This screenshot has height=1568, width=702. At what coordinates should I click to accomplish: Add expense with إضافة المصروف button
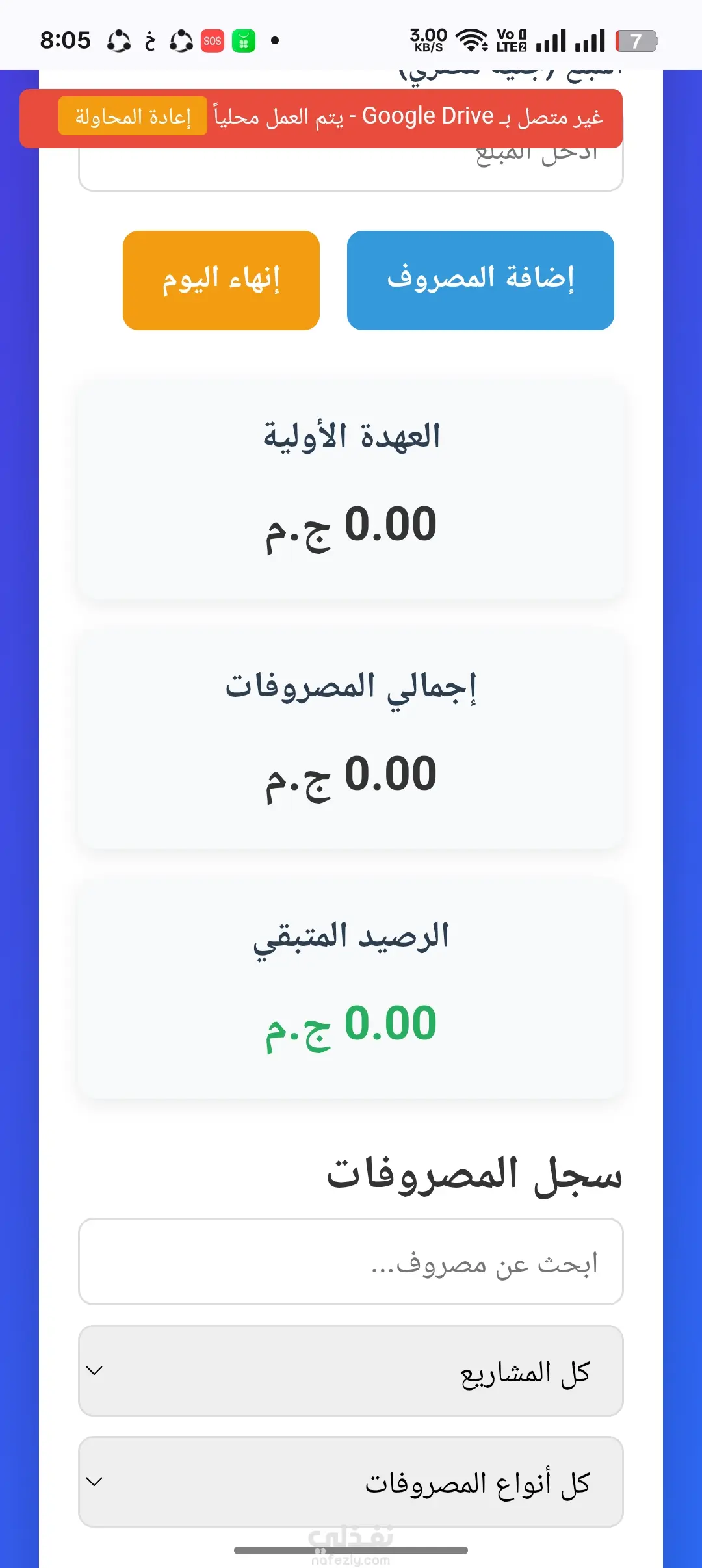coord(480,280)
